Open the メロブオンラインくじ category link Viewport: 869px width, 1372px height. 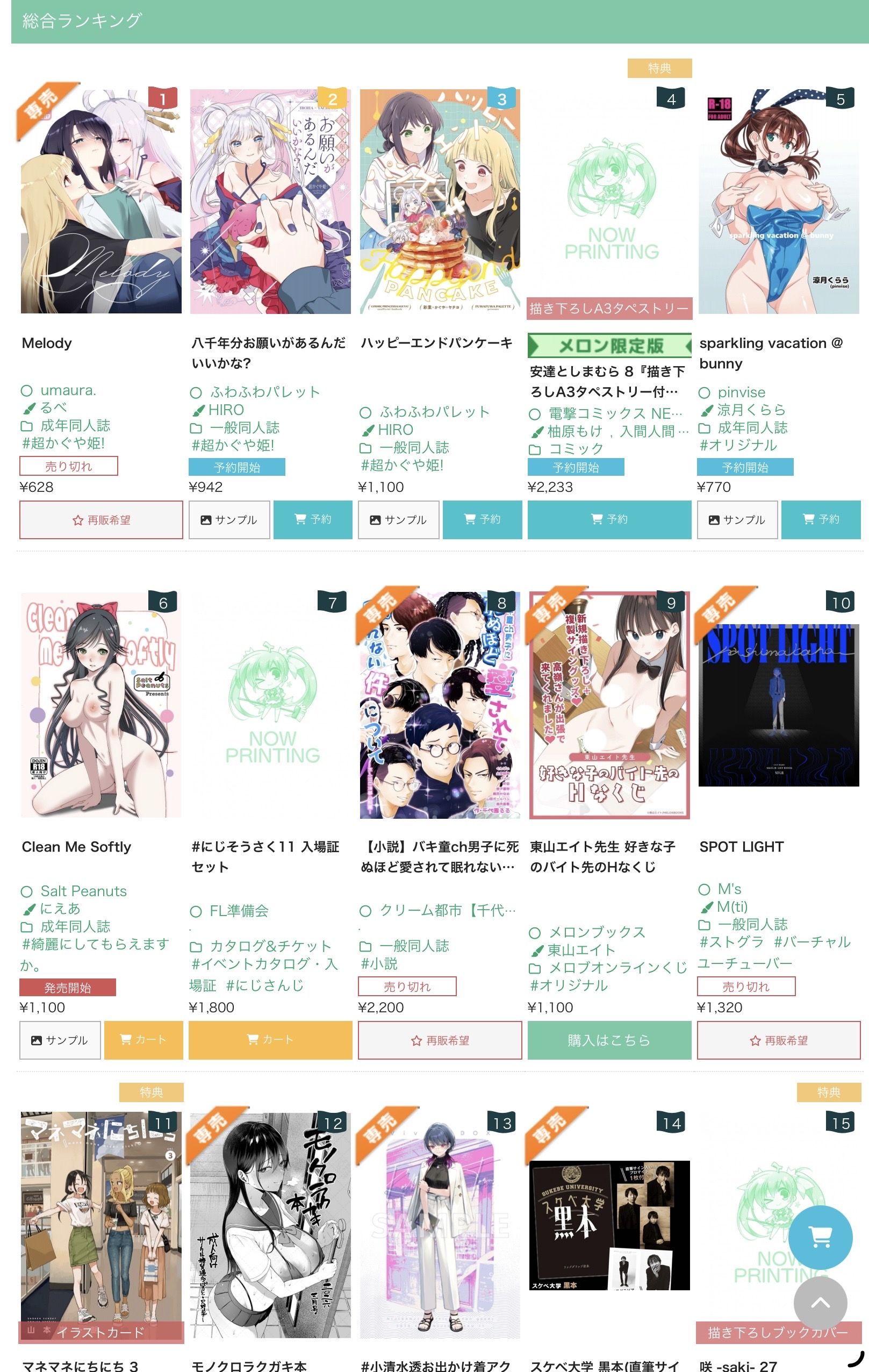tap(617, 968)
